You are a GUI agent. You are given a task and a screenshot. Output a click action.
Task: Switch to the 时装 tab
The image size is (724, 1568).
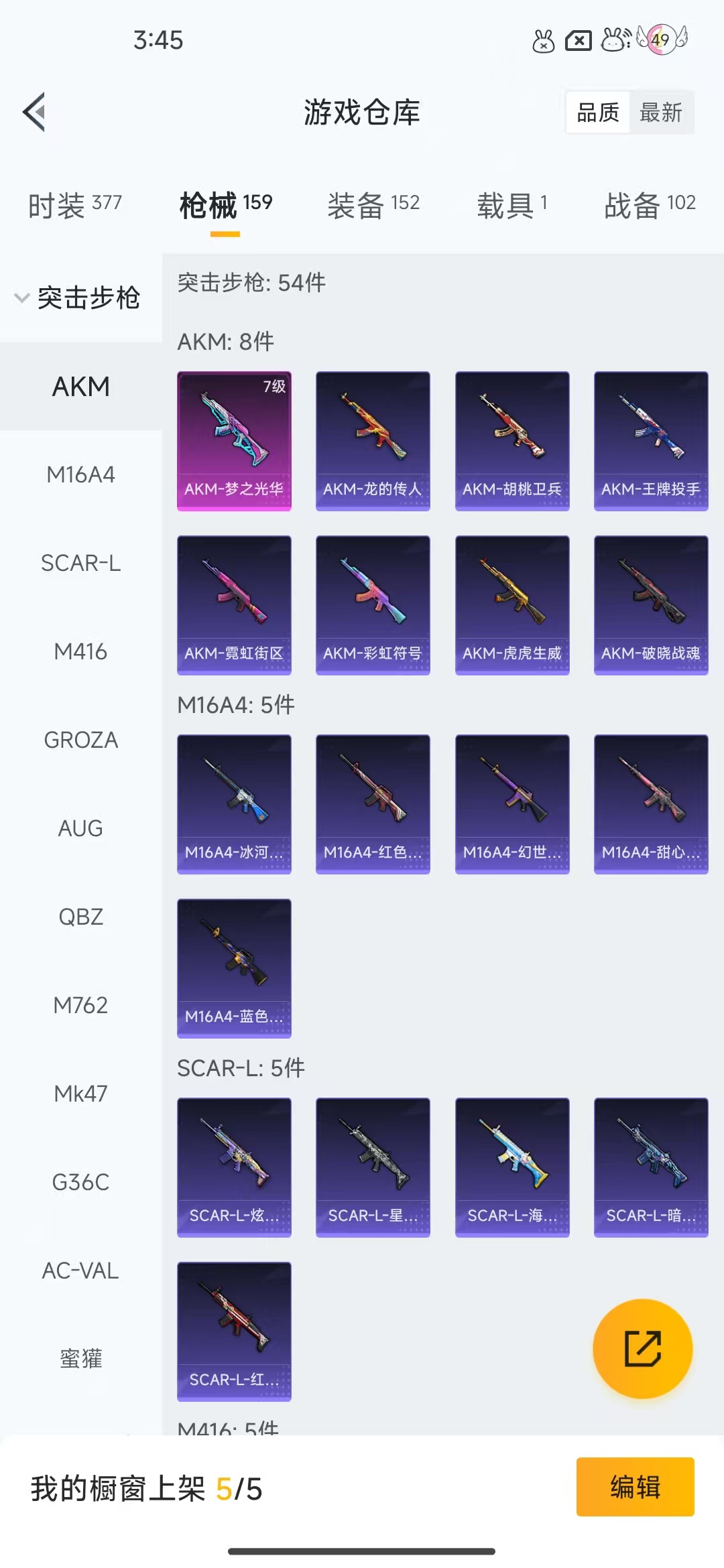(74, 205)
